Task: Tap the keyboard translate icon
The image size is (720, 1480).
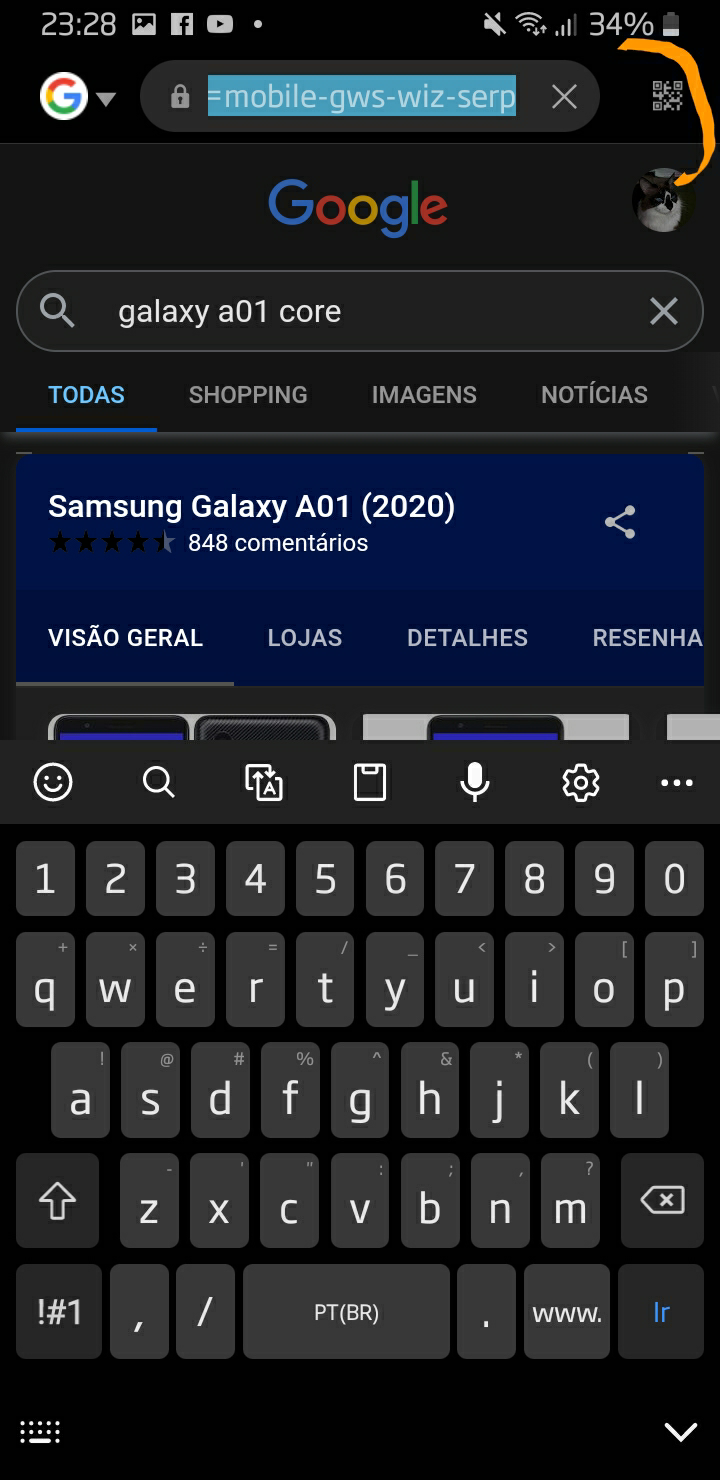Action: coord(264,782)
